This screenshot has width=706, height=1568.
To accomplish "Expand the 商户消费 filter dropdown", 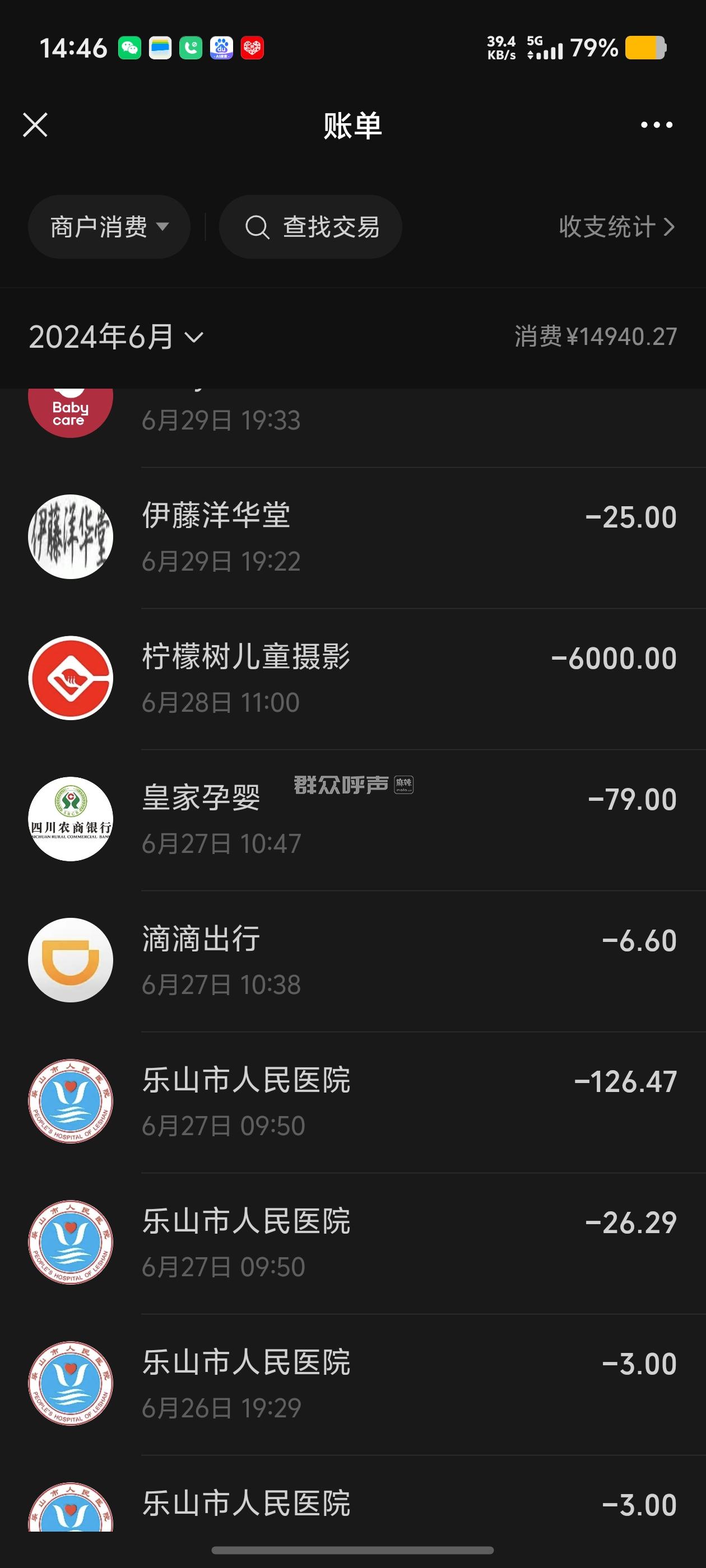I will click(109, 227).
